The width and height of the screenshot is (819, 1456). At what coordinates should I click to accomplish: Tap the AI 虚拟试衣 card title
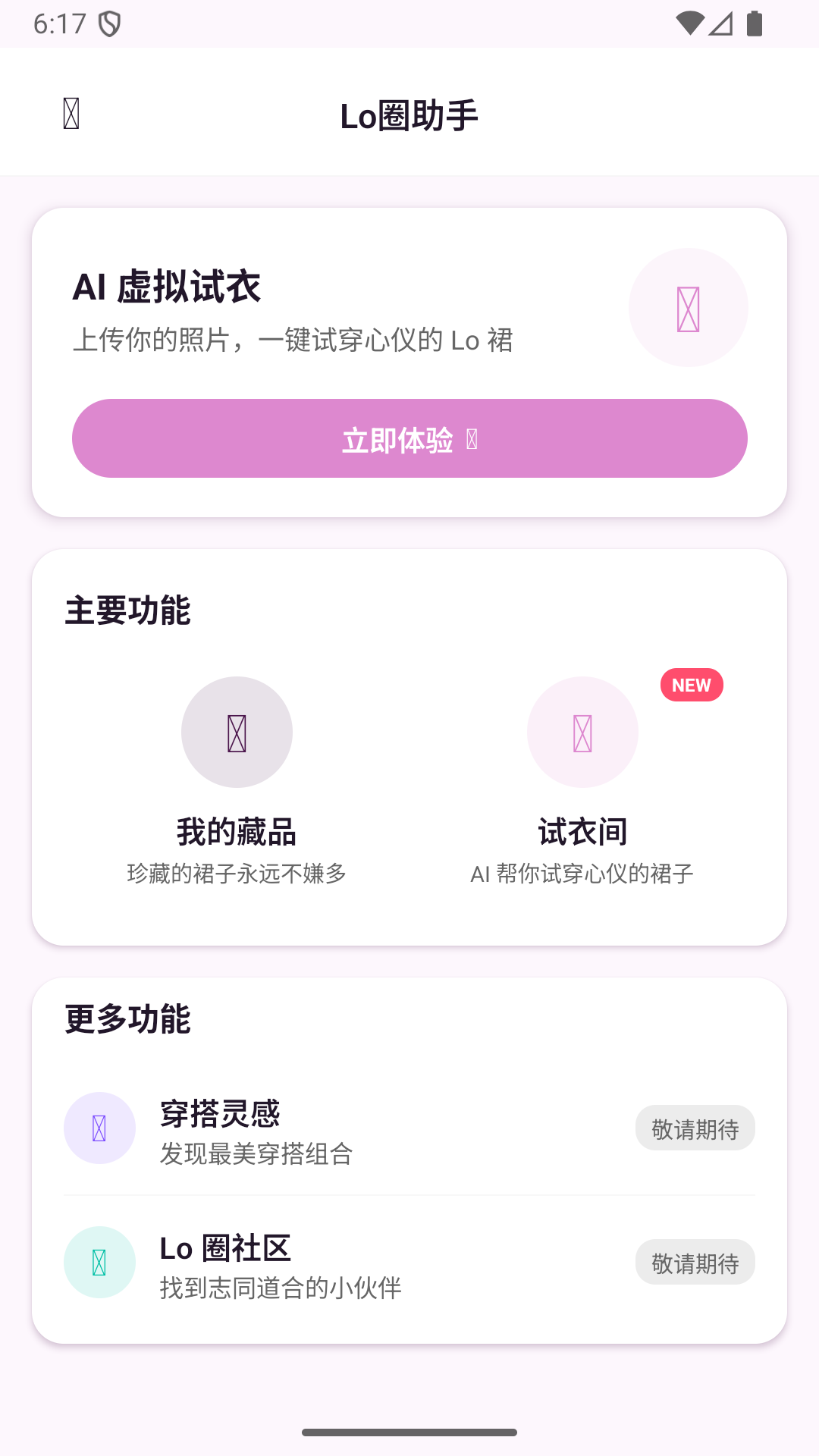[168, 287]
